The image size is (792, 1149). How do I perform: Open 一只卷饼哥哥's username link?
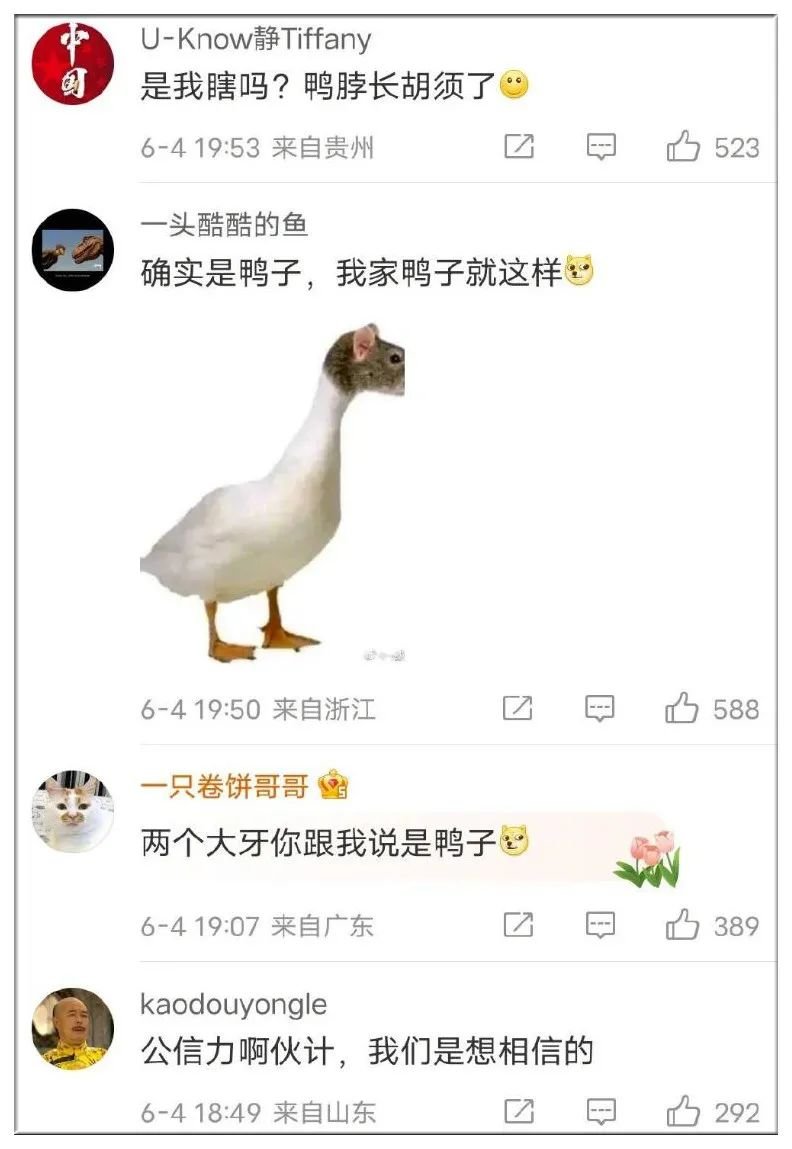click(x=224, y=787)
